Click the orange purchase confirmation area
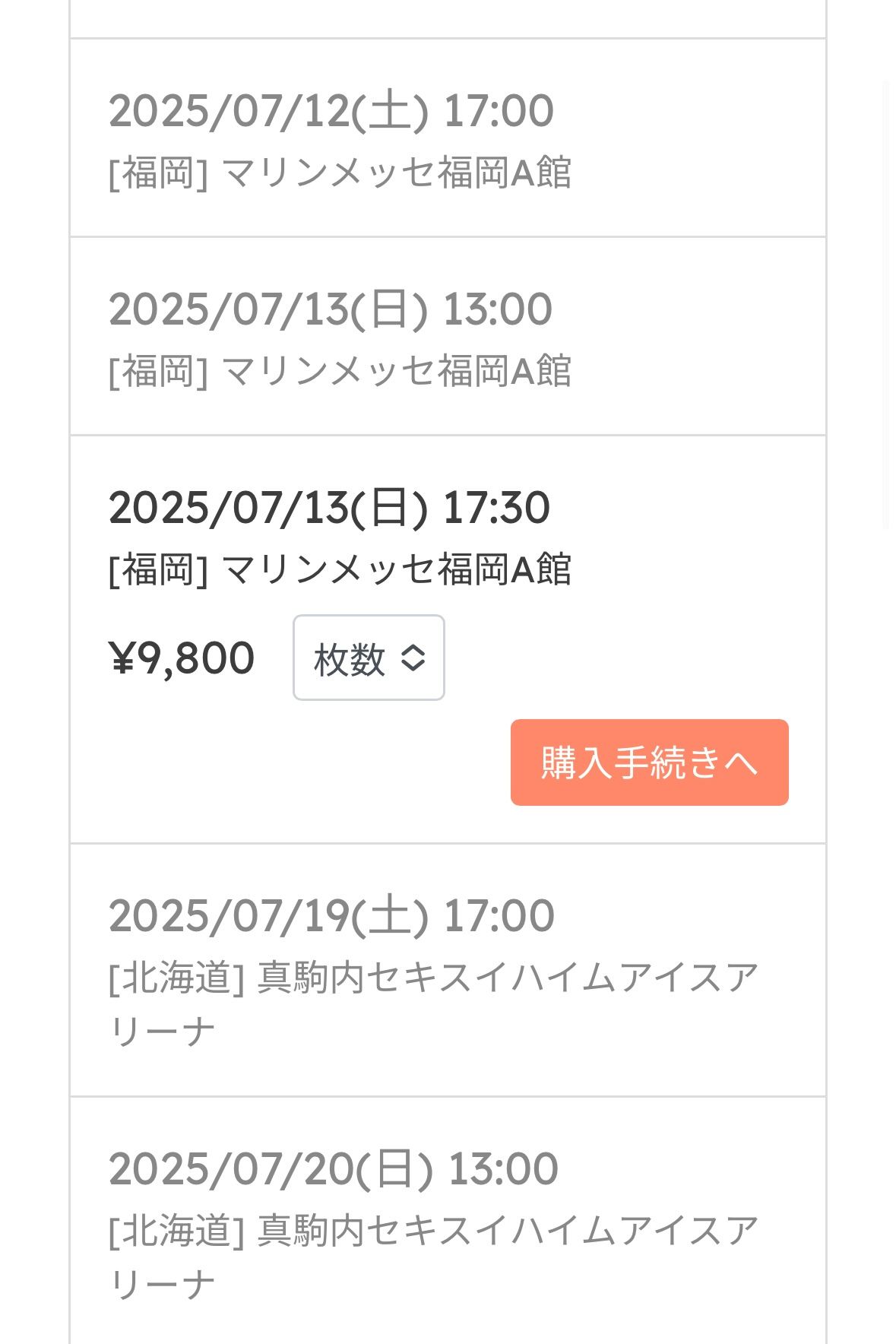Viewport: 896px width, 1344px height. 651,761
